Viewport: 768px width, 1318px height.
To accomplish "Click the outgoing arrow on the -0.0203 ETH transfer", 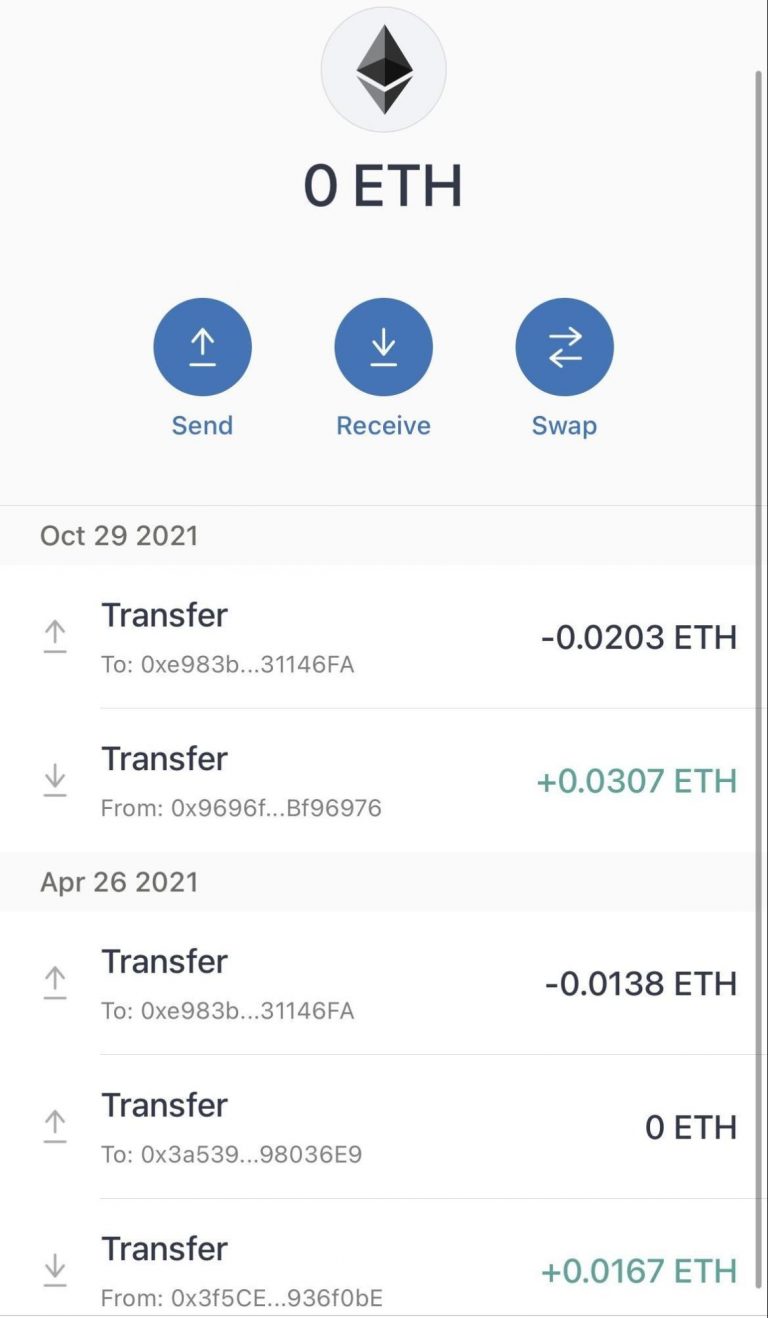I will (55, 635).
